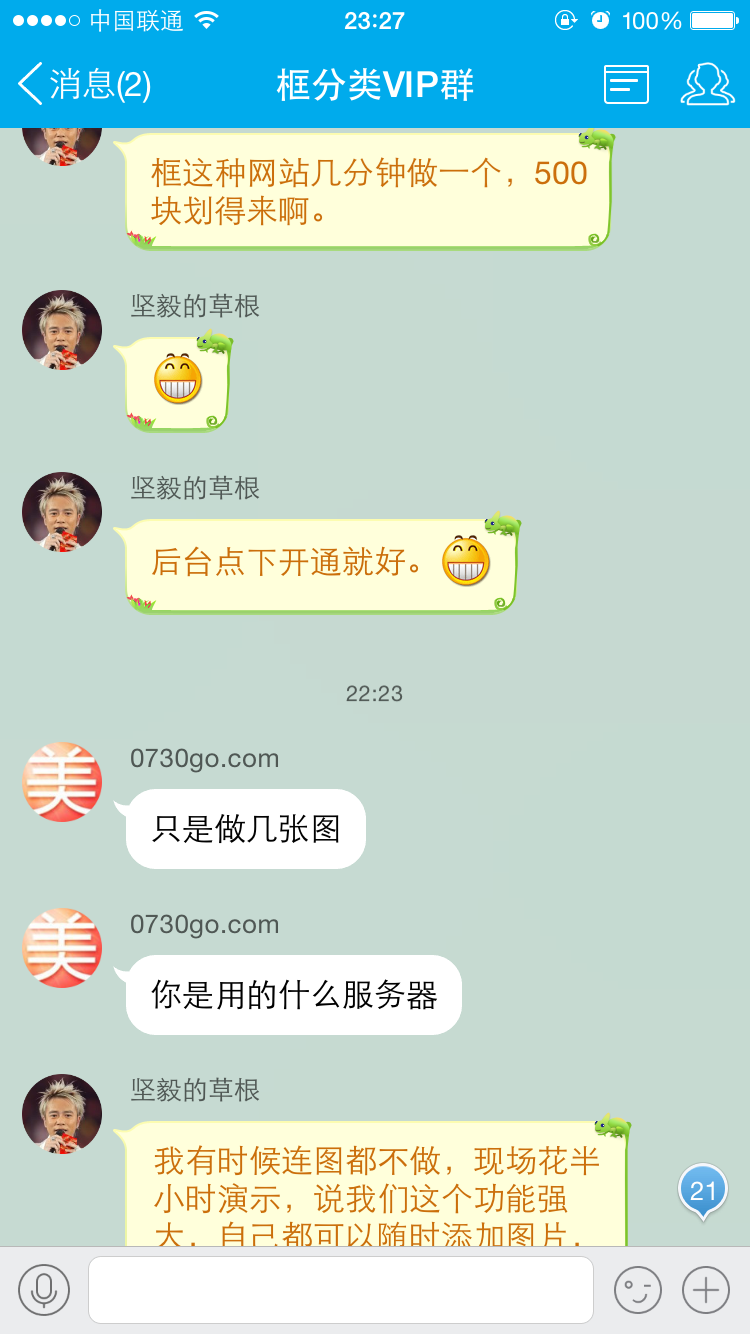Open 坚毅的草根's avatar beside 我有时候连图都不做 message
This screenshot has width=750, height=1334.
point(62,1114)
